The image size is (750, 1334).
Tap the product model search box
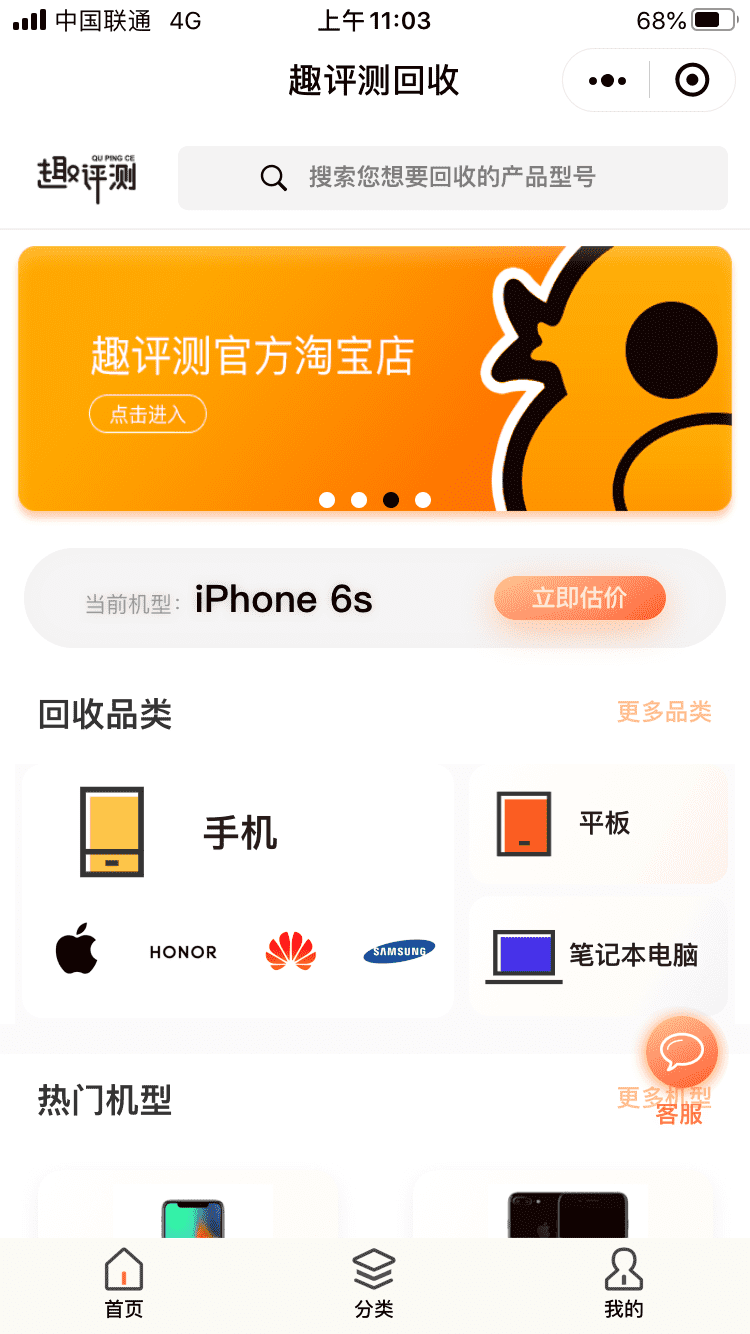(452, 178)
